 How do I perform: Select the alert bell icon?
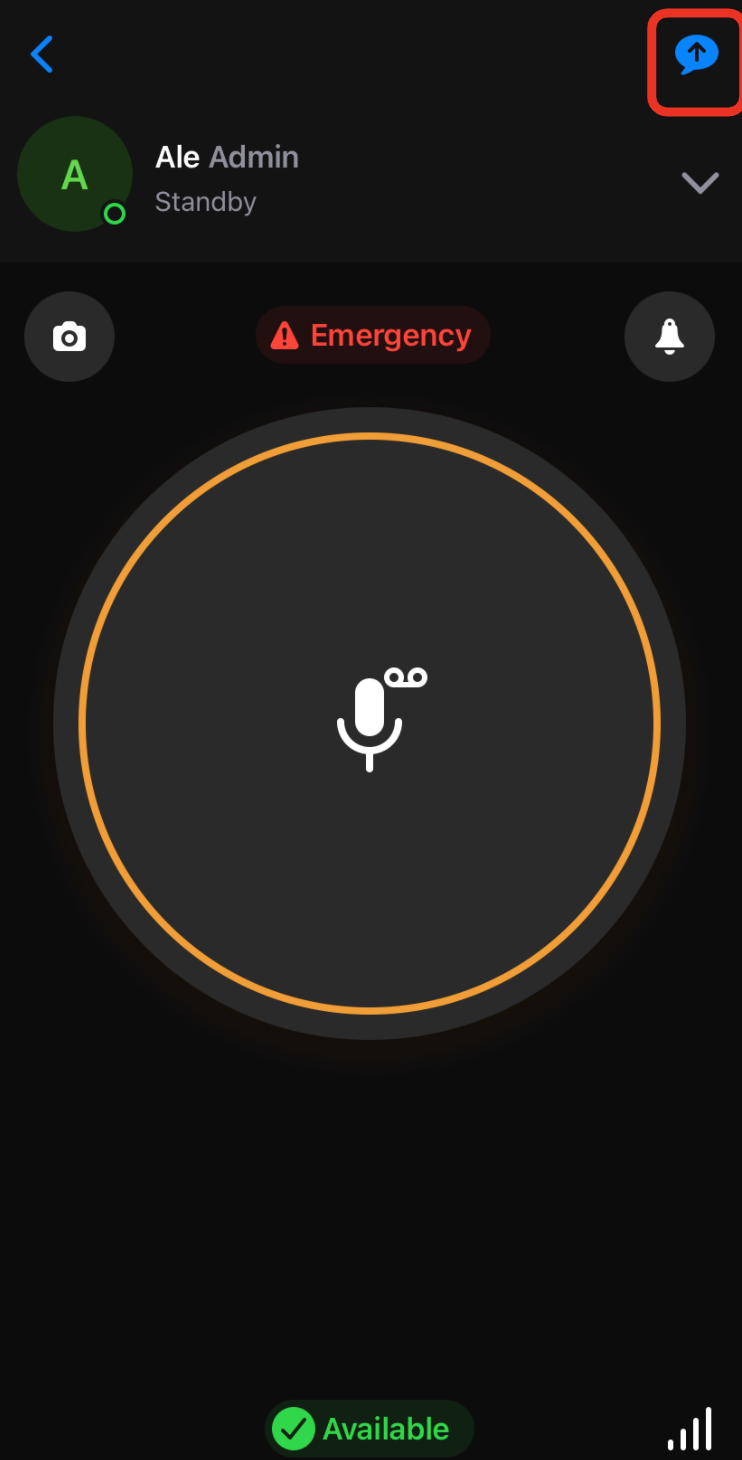[669, 336]
